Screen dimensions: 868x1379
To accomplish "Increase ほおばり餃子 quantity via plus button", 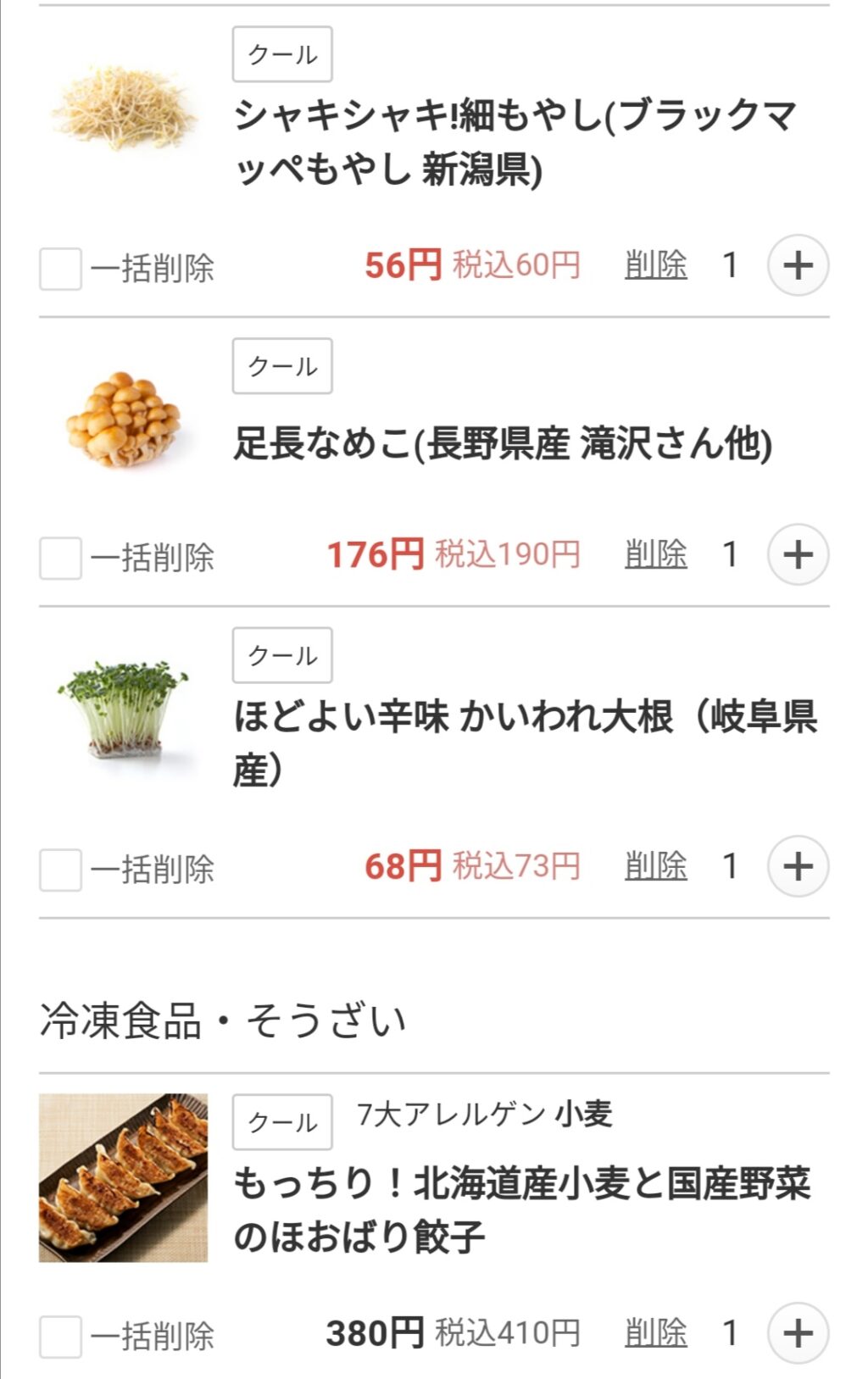I will tap(798, 1333).
